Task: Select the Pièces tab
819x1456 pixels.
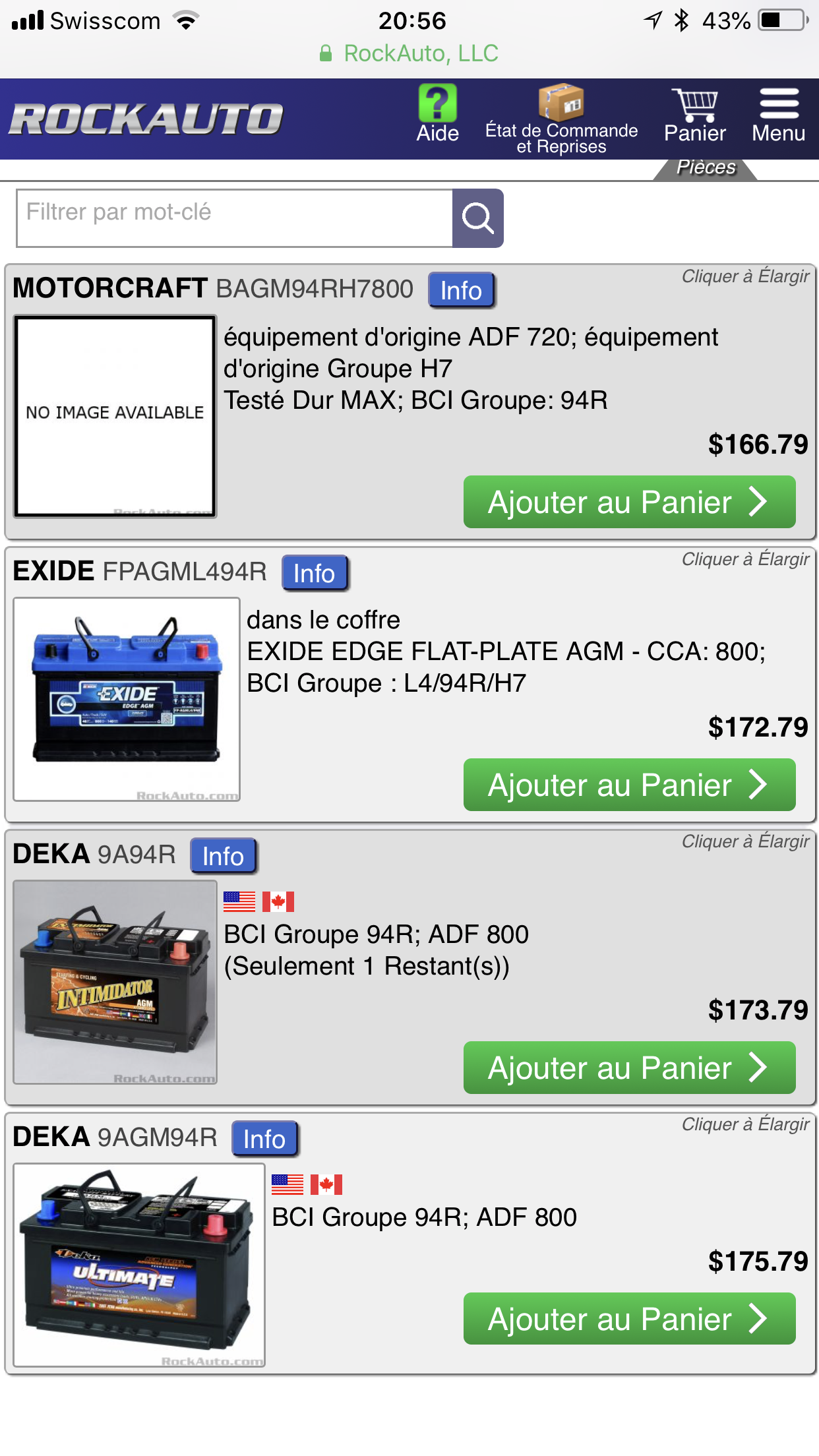Action: 706,167
